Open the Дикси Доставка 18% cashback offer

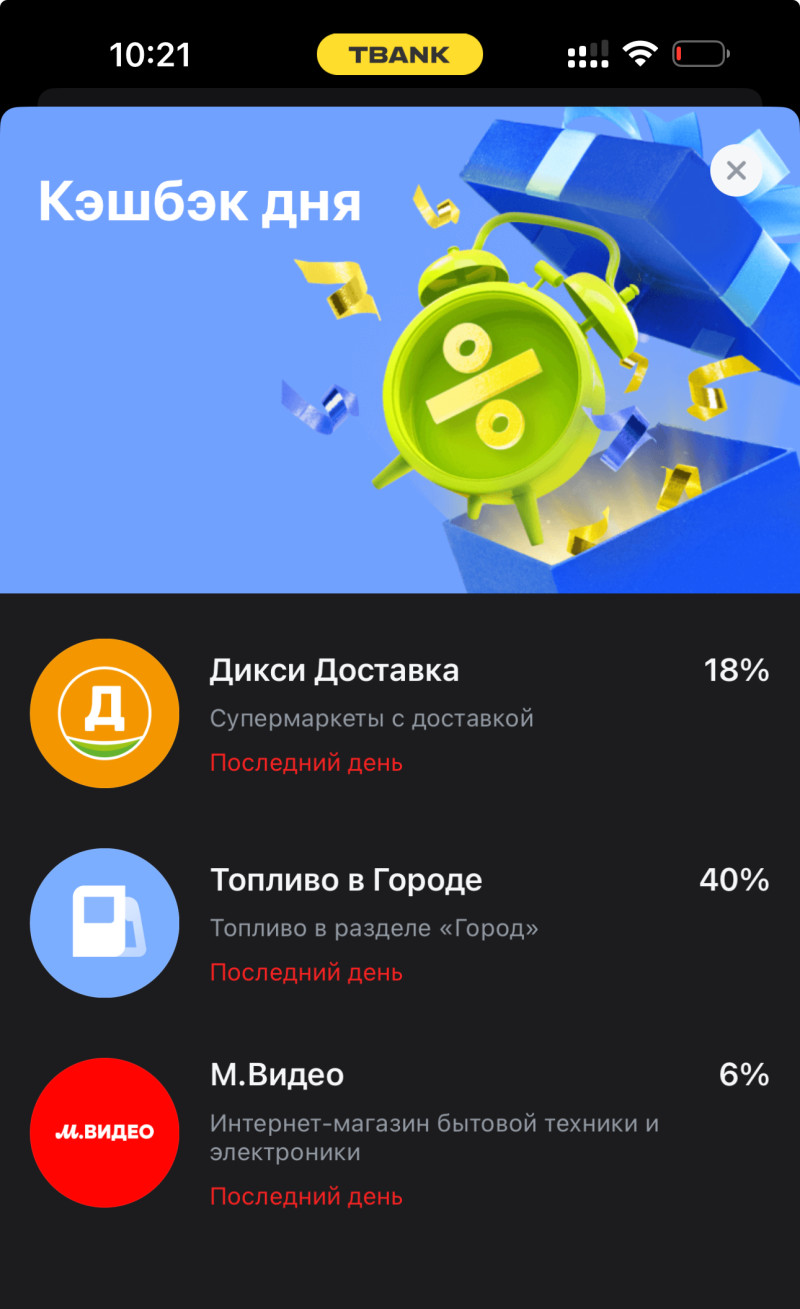click(x=400, y=714)
